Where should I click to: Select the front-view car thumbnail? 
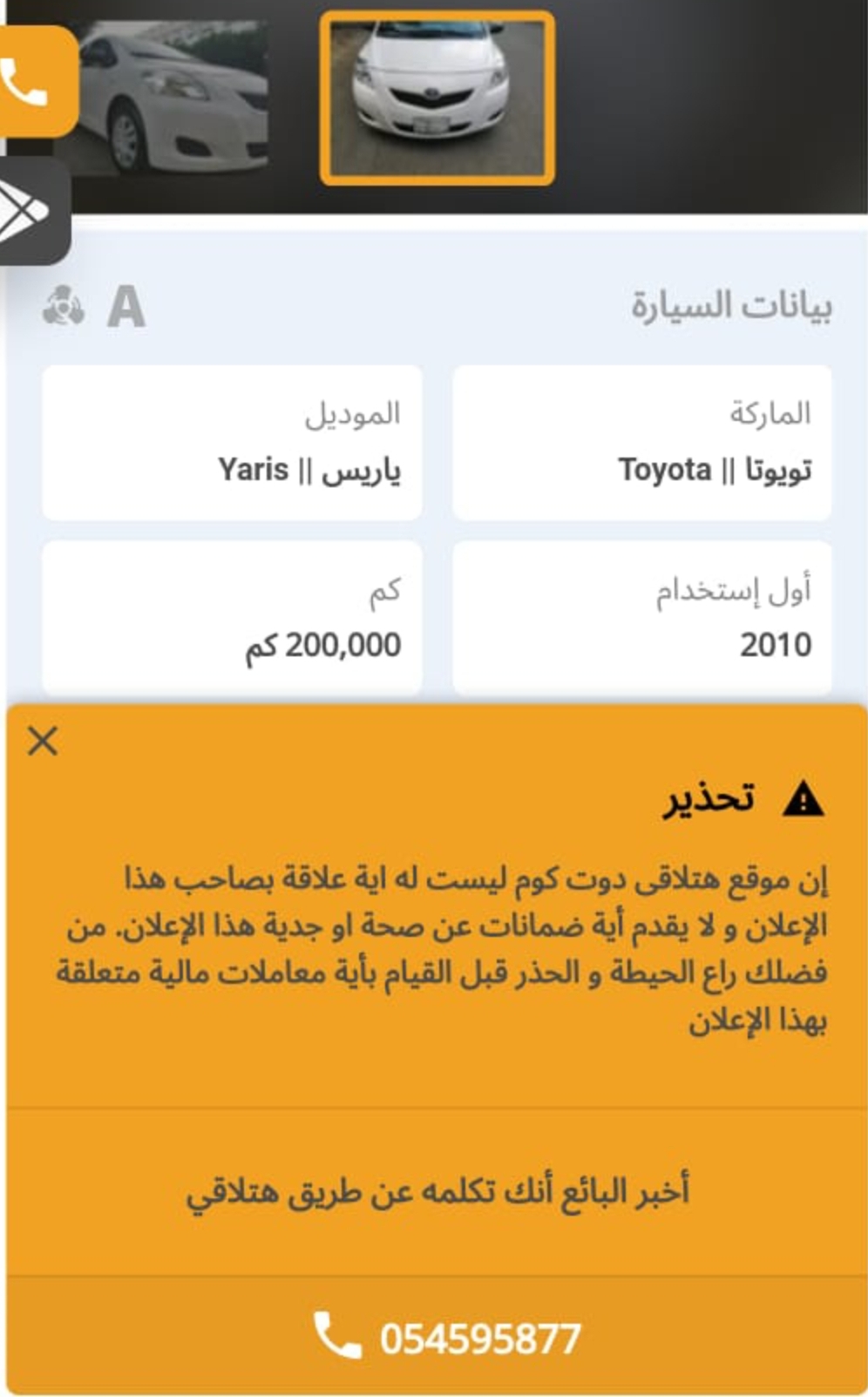[437, 98]
